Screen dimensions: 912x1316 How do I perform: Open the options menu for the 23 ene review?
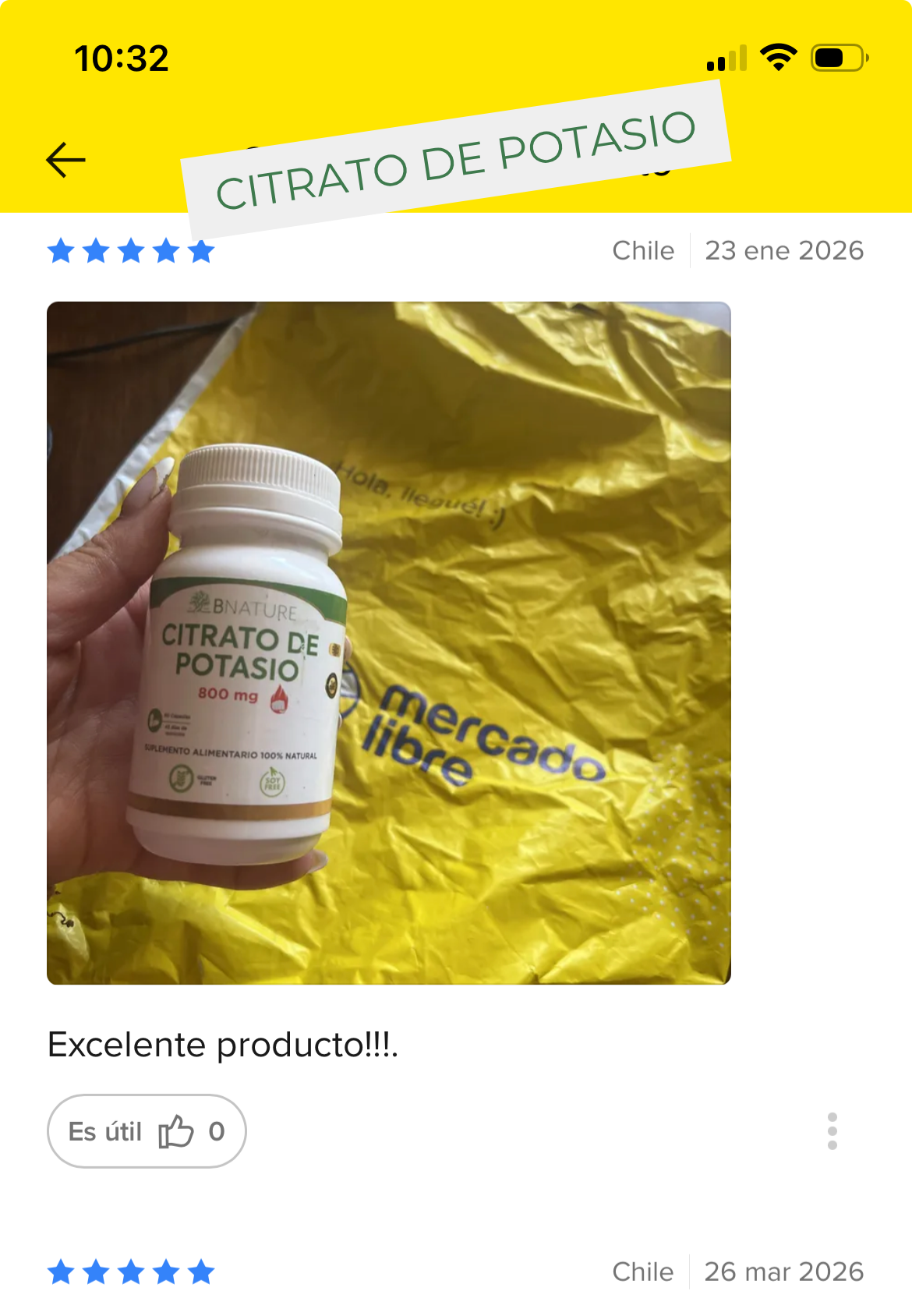pos(832,1130)
